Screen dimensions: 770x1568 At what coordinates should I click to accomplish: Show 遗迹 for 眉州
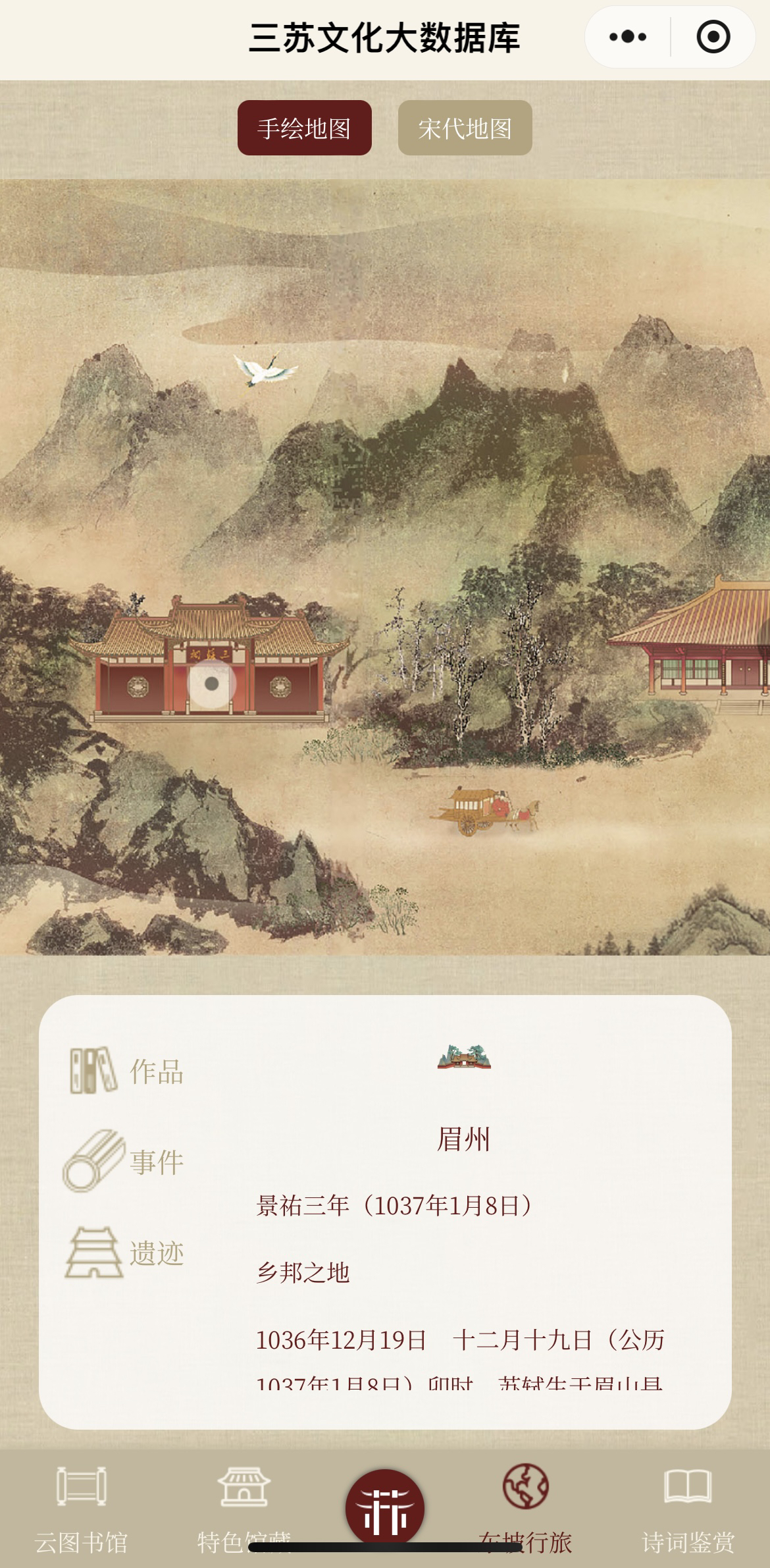[124, 1253]
